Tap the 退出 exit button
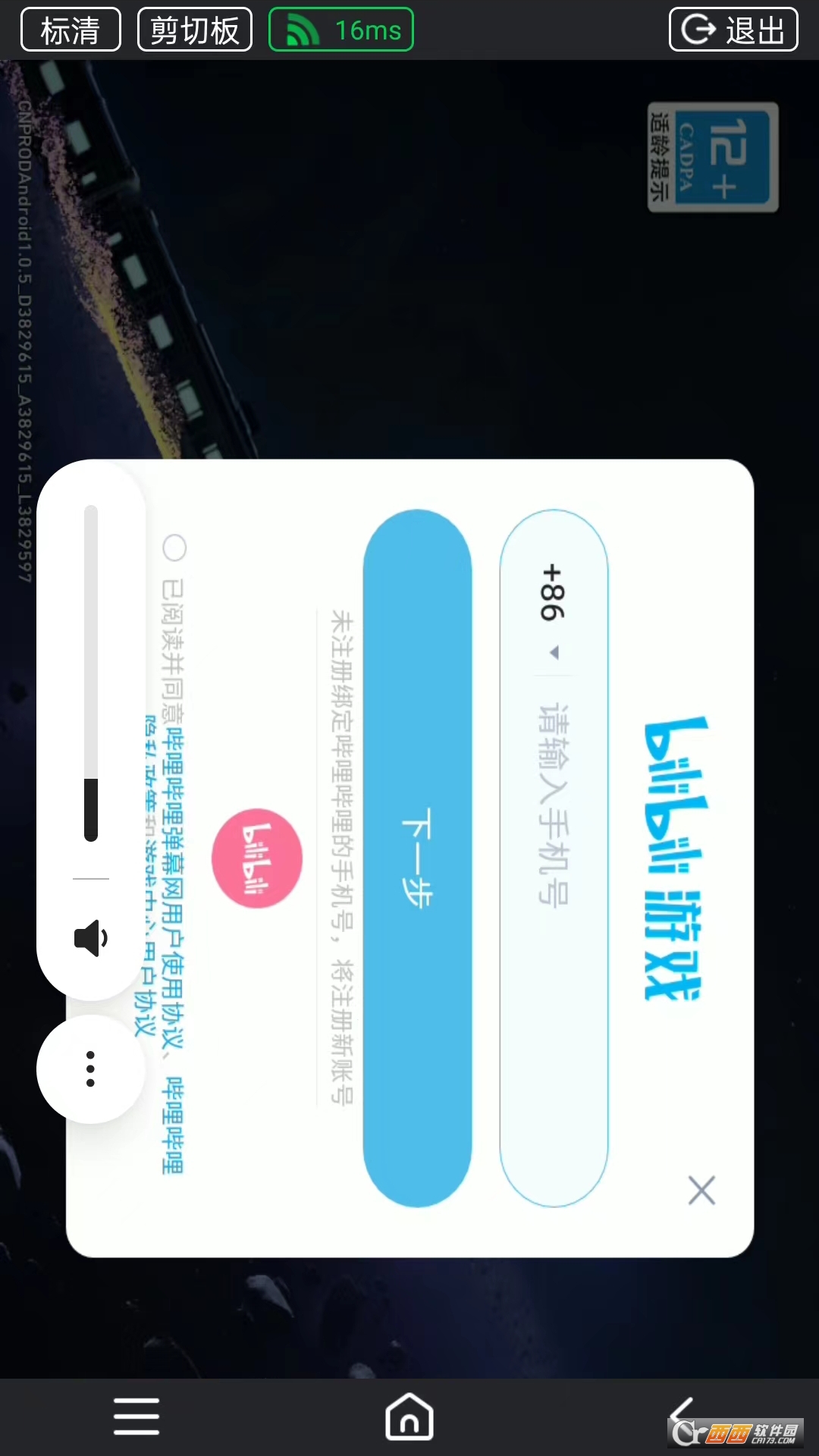The height and width of the screenshot is (1456, 819). point(733,30)
